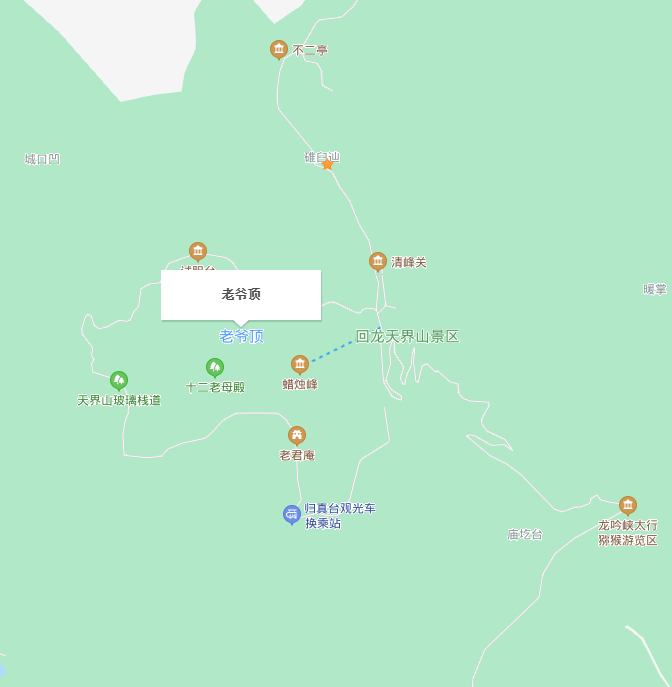Open the 蜡烛峰 point of interest
Image resolution: width=672 pixels, height=687 pixels.
point(300,365)
